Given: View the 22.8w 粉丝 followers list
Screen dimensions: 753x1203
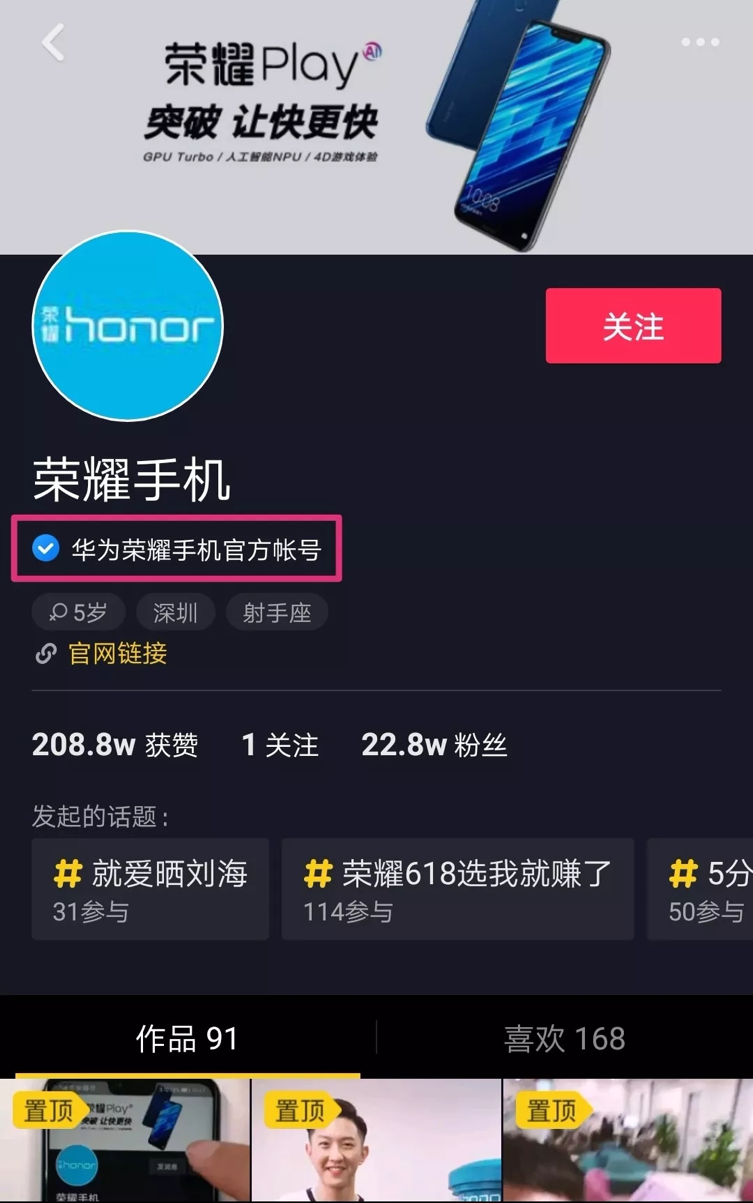Looking at the screenshot, I should tap(434, 745).
